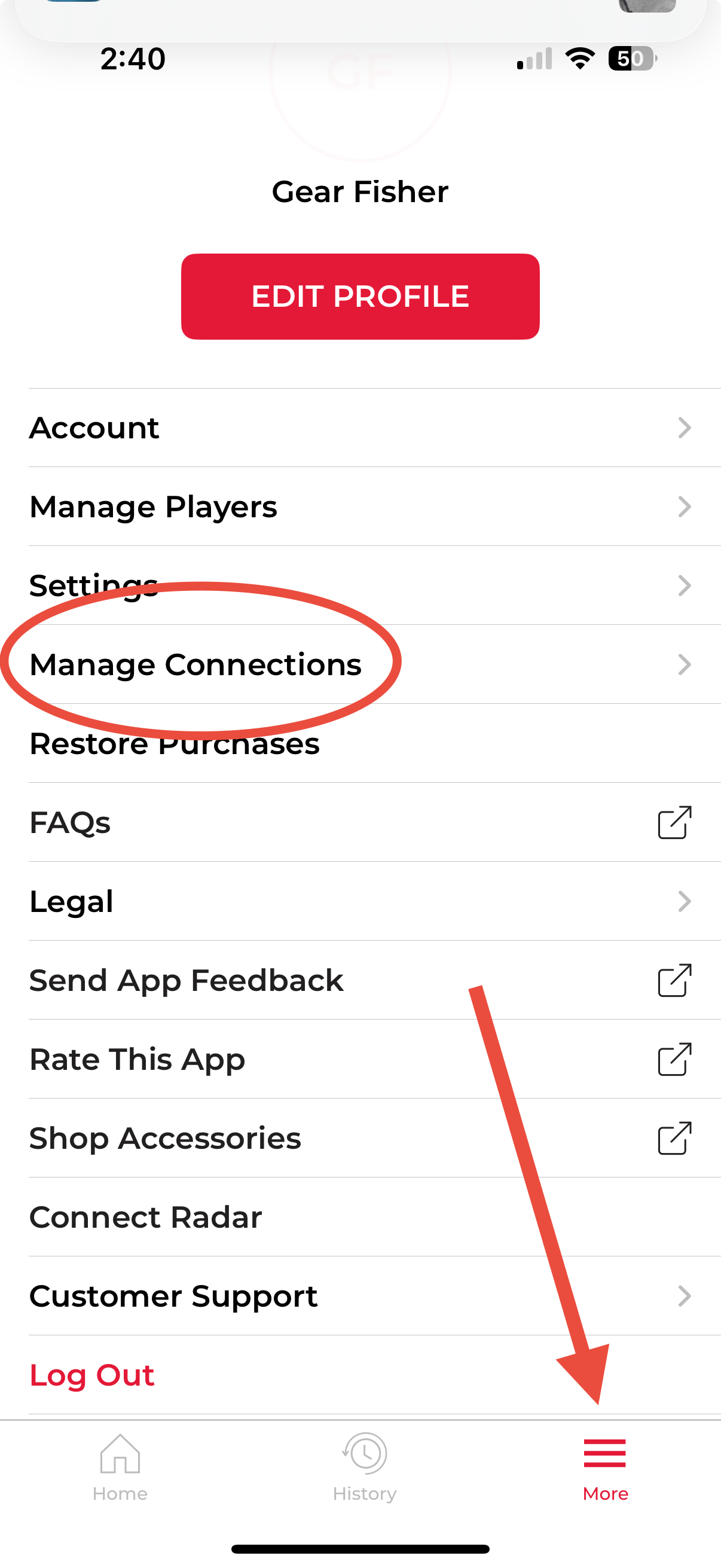View the Legal section
721x1568 pixels.
tap(375, 901)
